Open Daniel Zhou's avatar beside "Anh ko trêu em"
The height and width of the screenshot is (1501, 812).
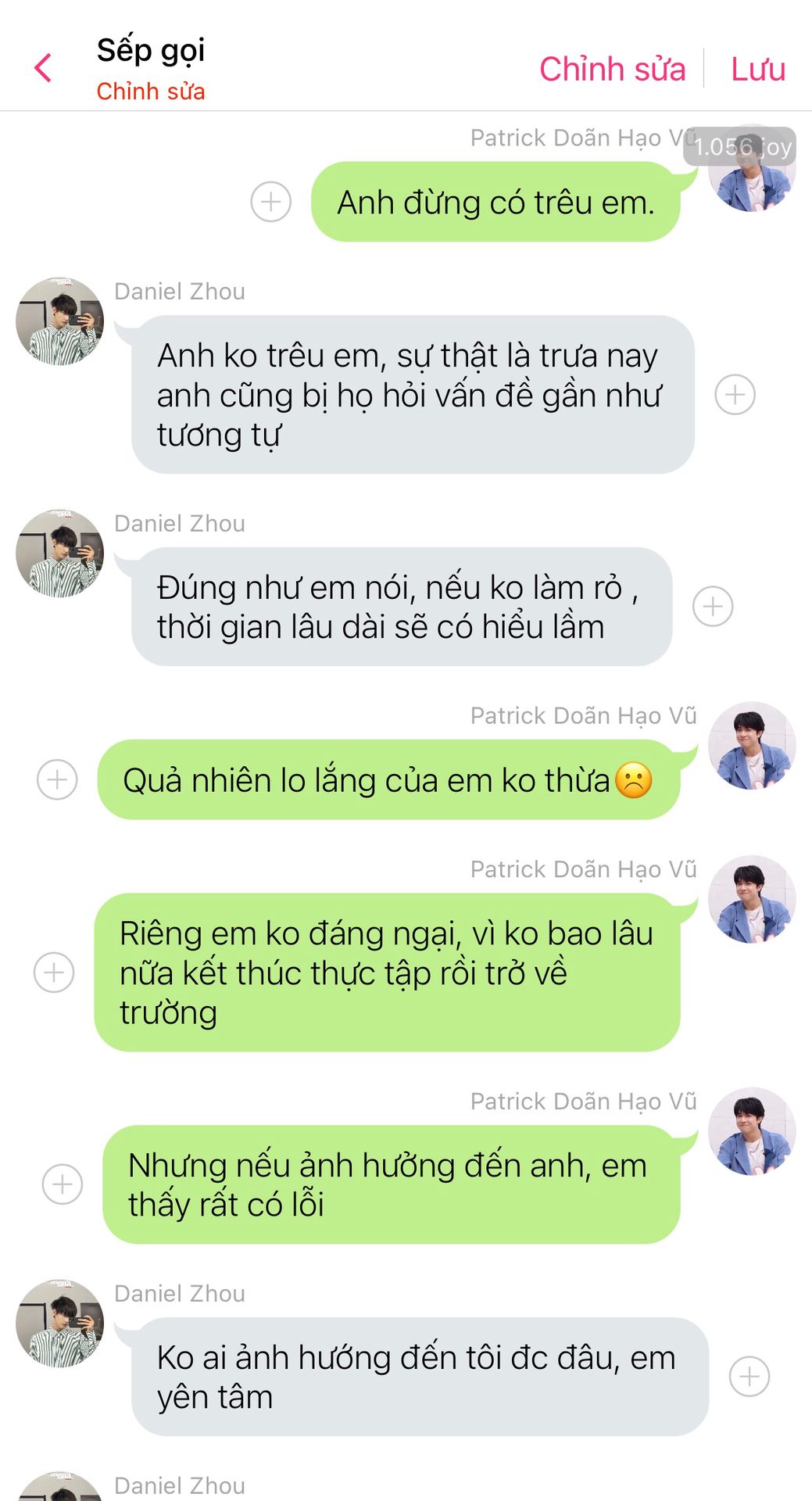pos(60,321)
